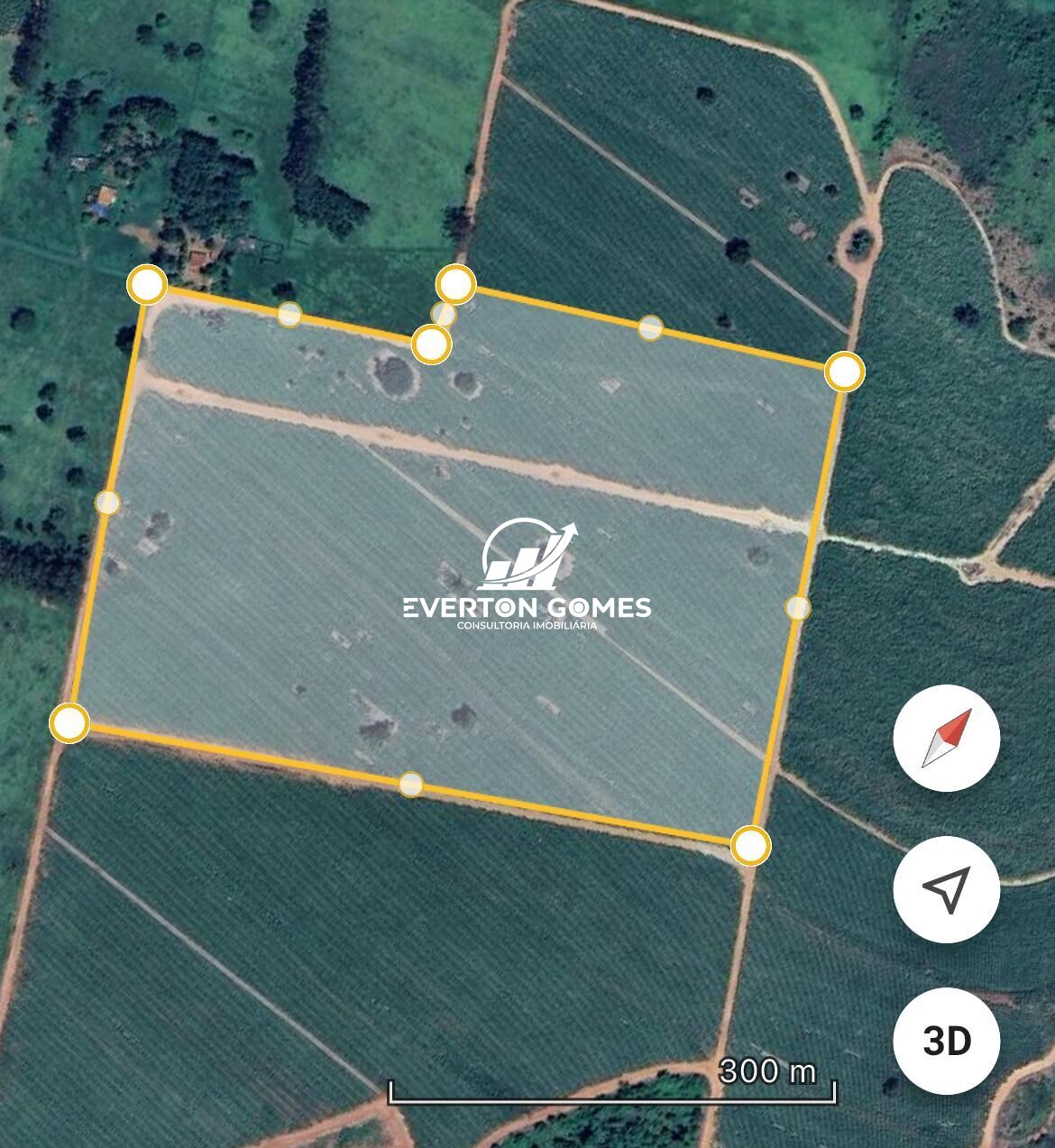Viewport: 1055px width, 1148px height.
Task: Center map on my current location
Action: coord(946,889)
